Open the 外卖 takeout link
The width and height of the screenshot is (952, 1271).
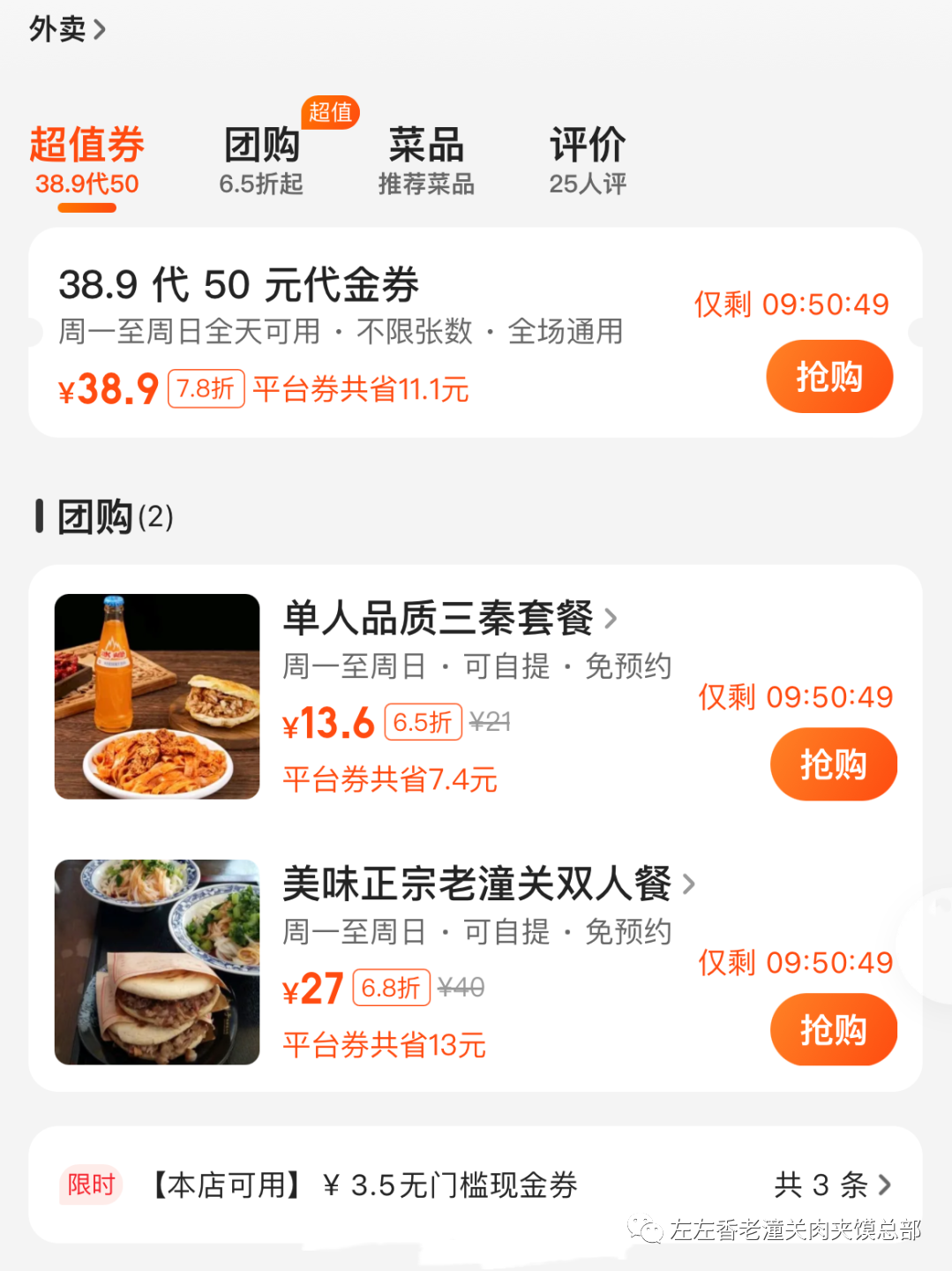66,29
